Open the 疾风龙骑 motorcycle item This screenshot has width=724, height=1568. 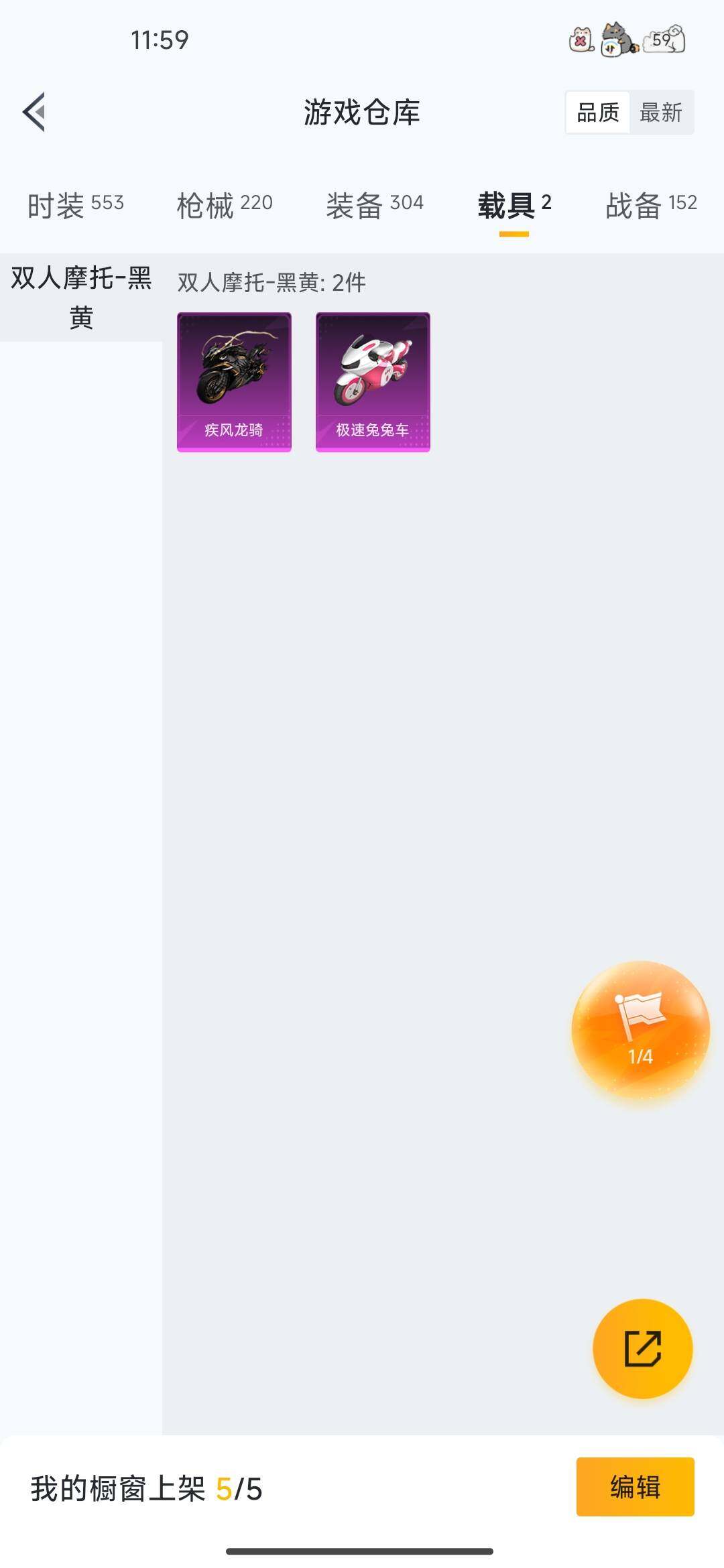(234, 381)
